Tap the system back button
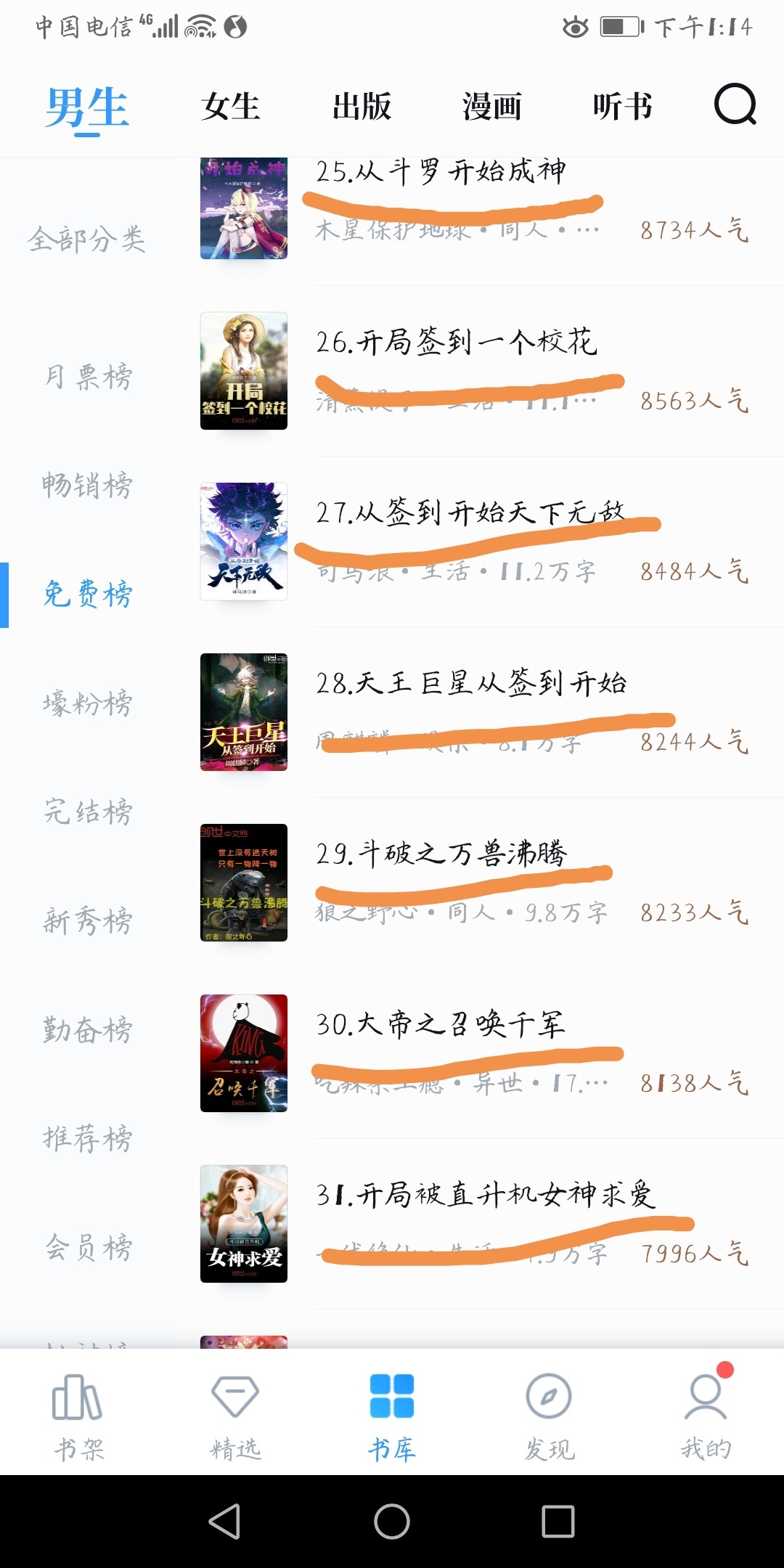784x1568 pixels. click(x=225, y=1521)
